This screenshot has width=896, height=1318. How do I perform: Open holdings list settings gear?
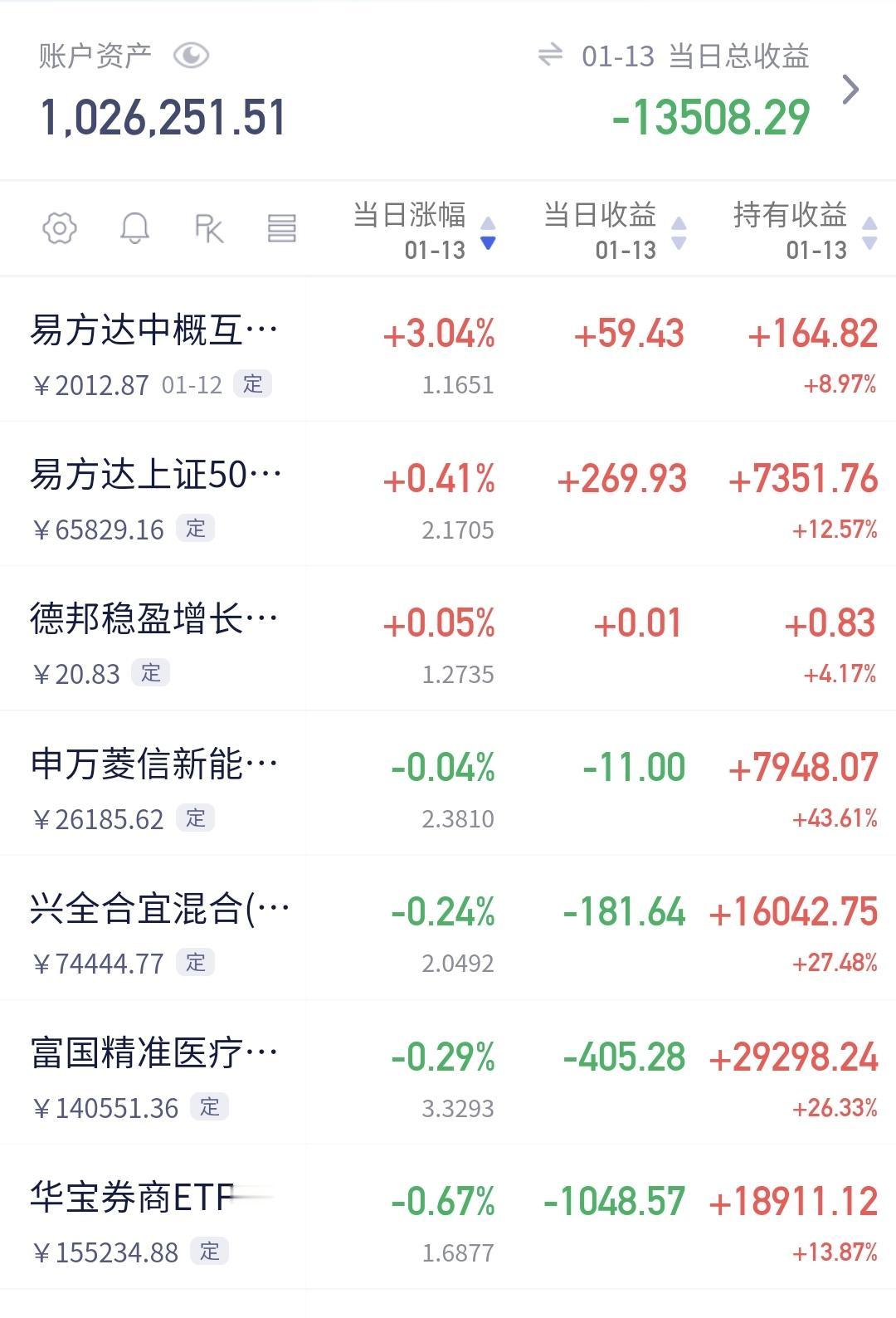[x=60, y=228]
